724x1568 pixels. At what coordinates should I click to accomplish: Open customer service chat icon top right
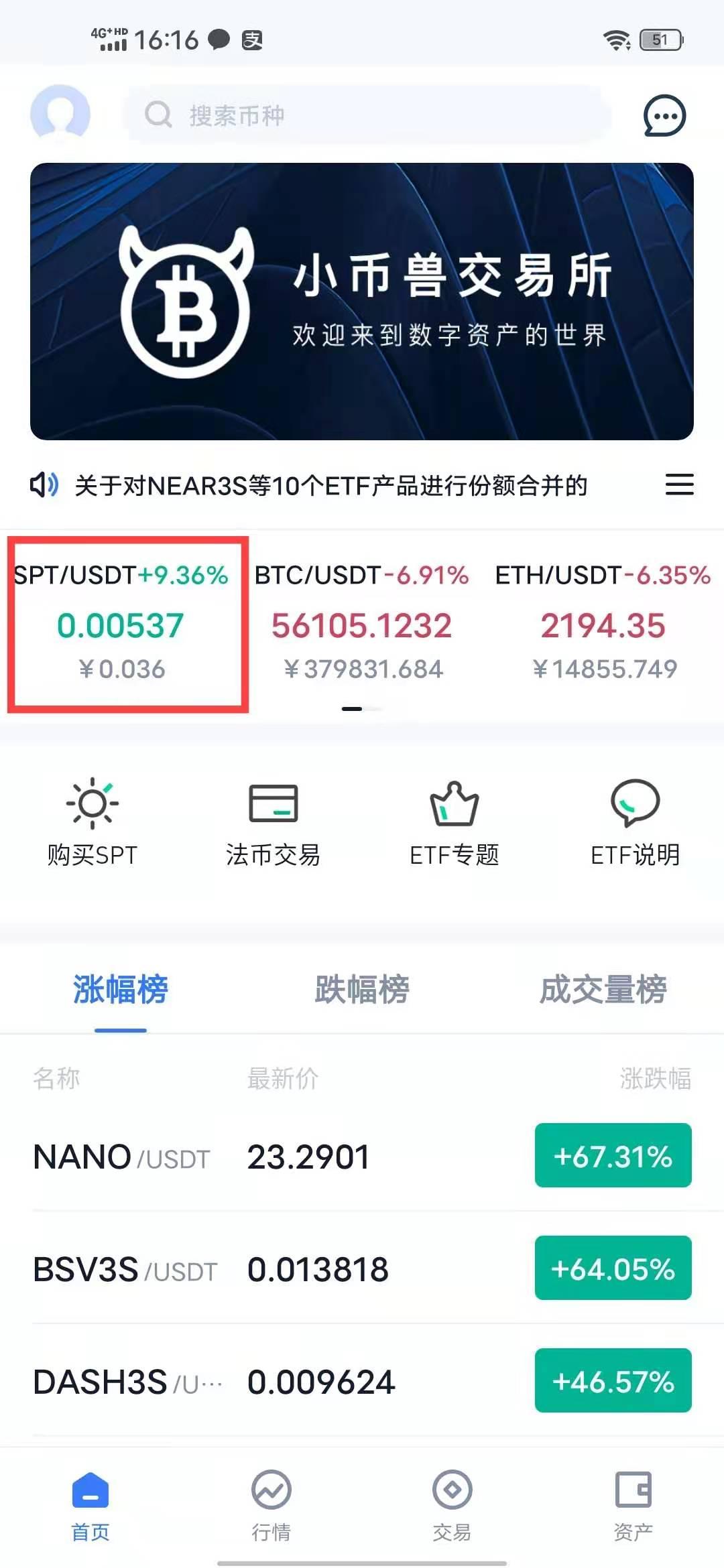click(x=662, y=115)
